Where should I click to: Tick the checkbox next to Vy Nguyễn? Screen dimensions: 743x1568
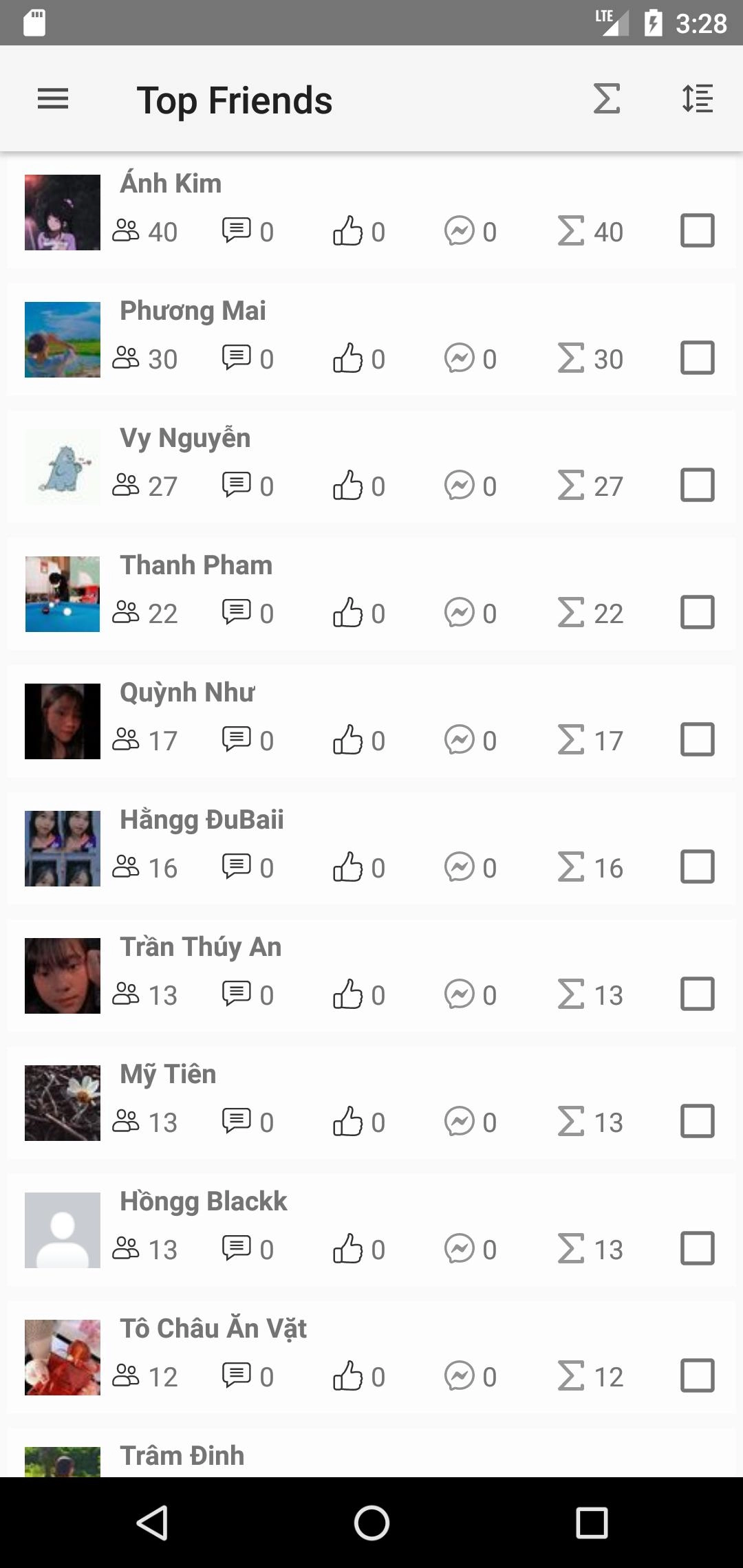697,485
